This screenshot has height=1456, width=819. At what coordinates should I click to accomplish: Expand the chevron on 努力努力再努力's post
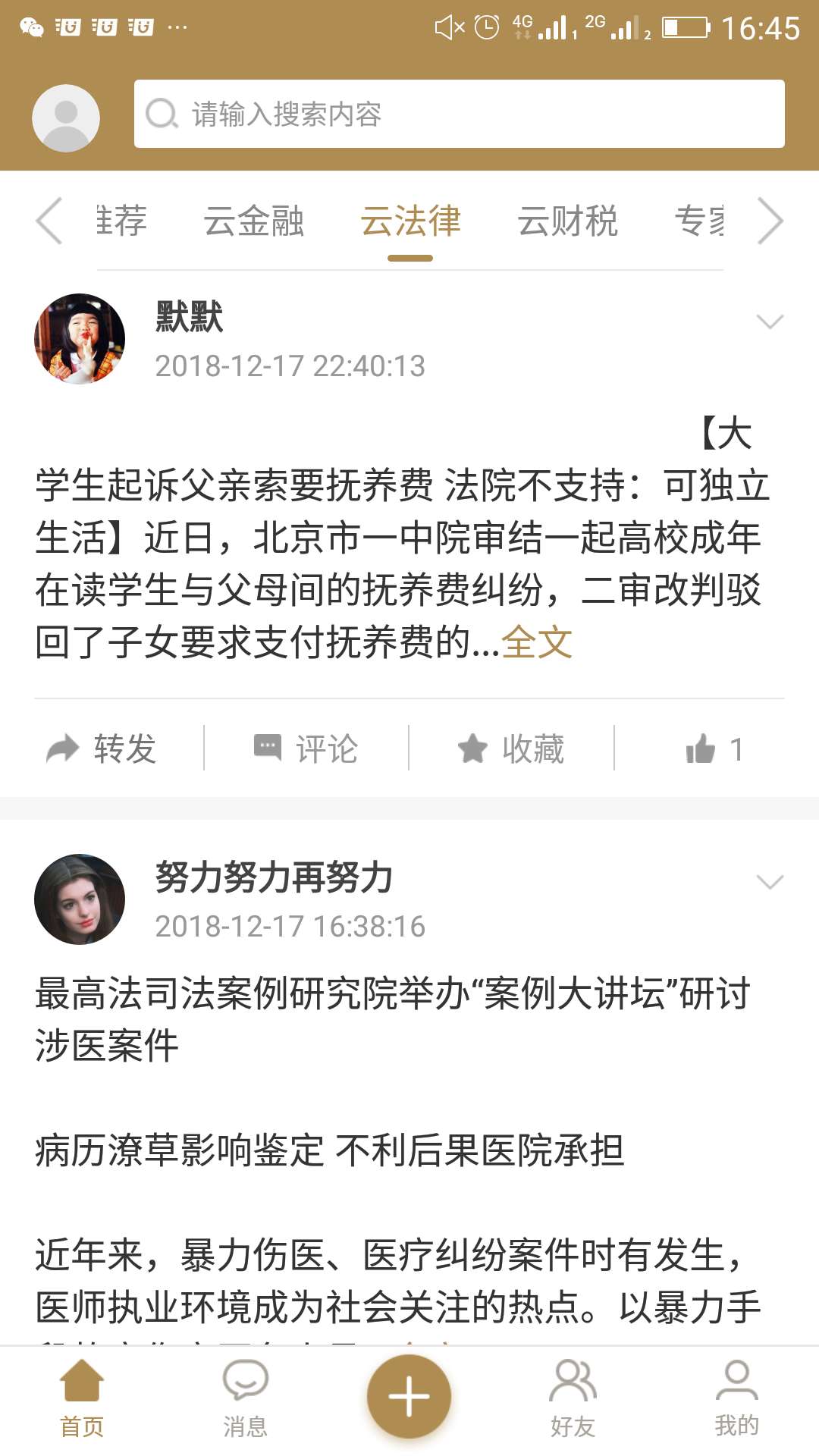tap(770, 882)
